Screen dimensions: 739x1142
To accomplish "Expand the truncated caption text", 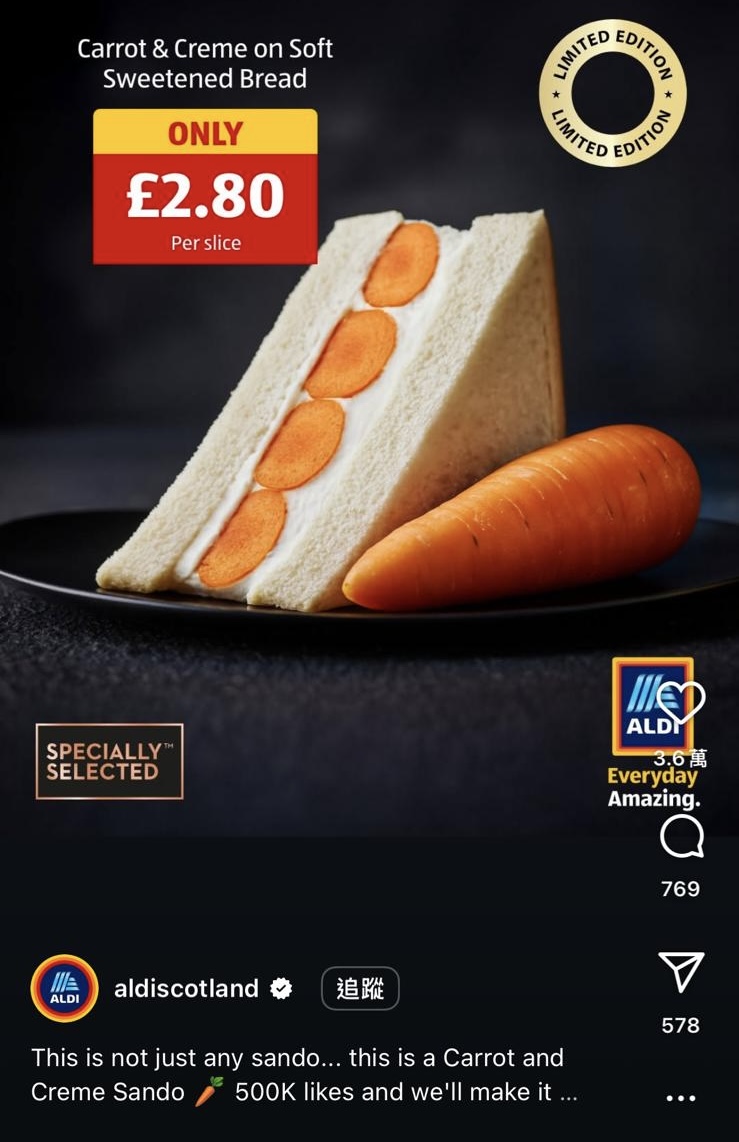I will [568, 1093].
